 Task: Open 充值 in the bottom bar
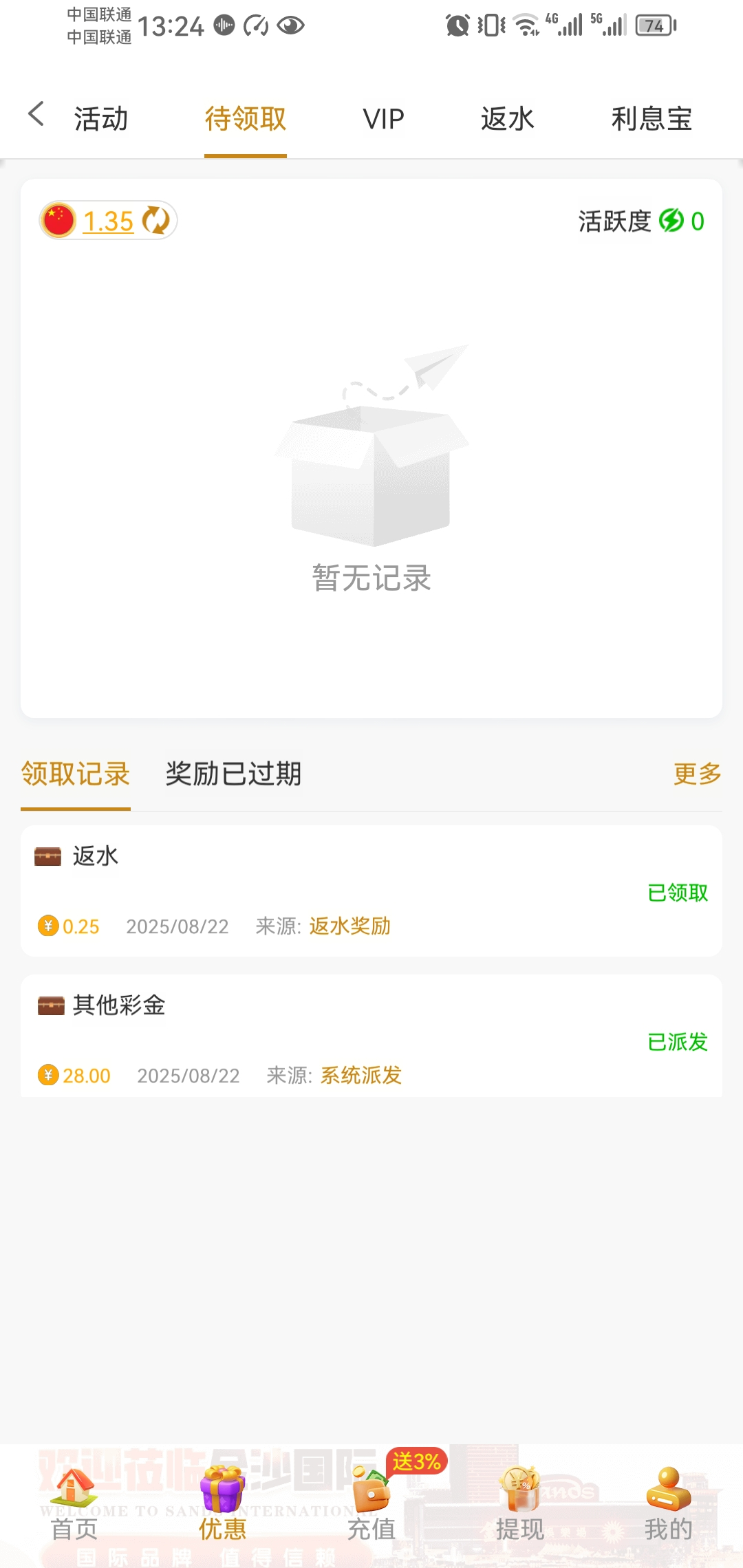coord(371,1506)
